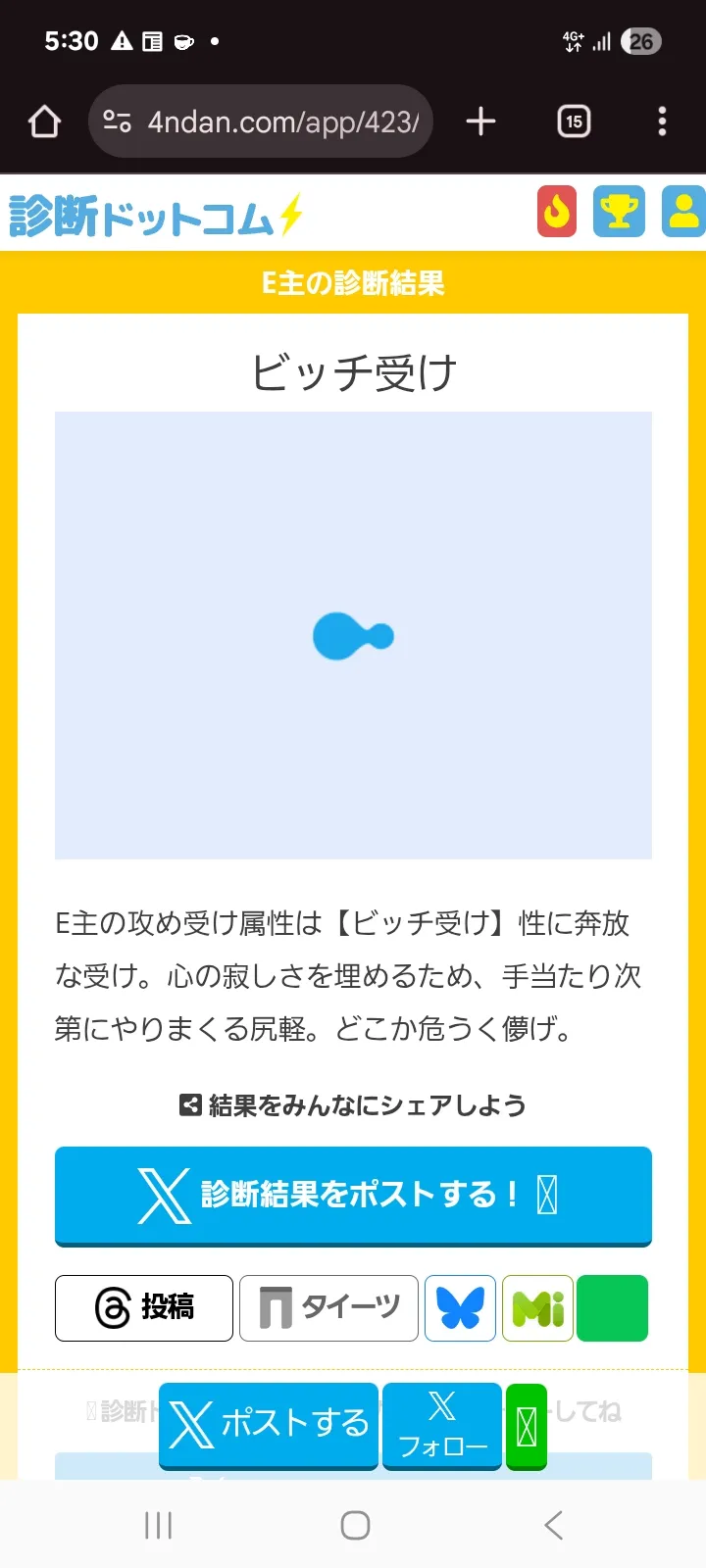706x1568 pixels.
Task: Open a new browser tab
Action: (x=480, y=122)
